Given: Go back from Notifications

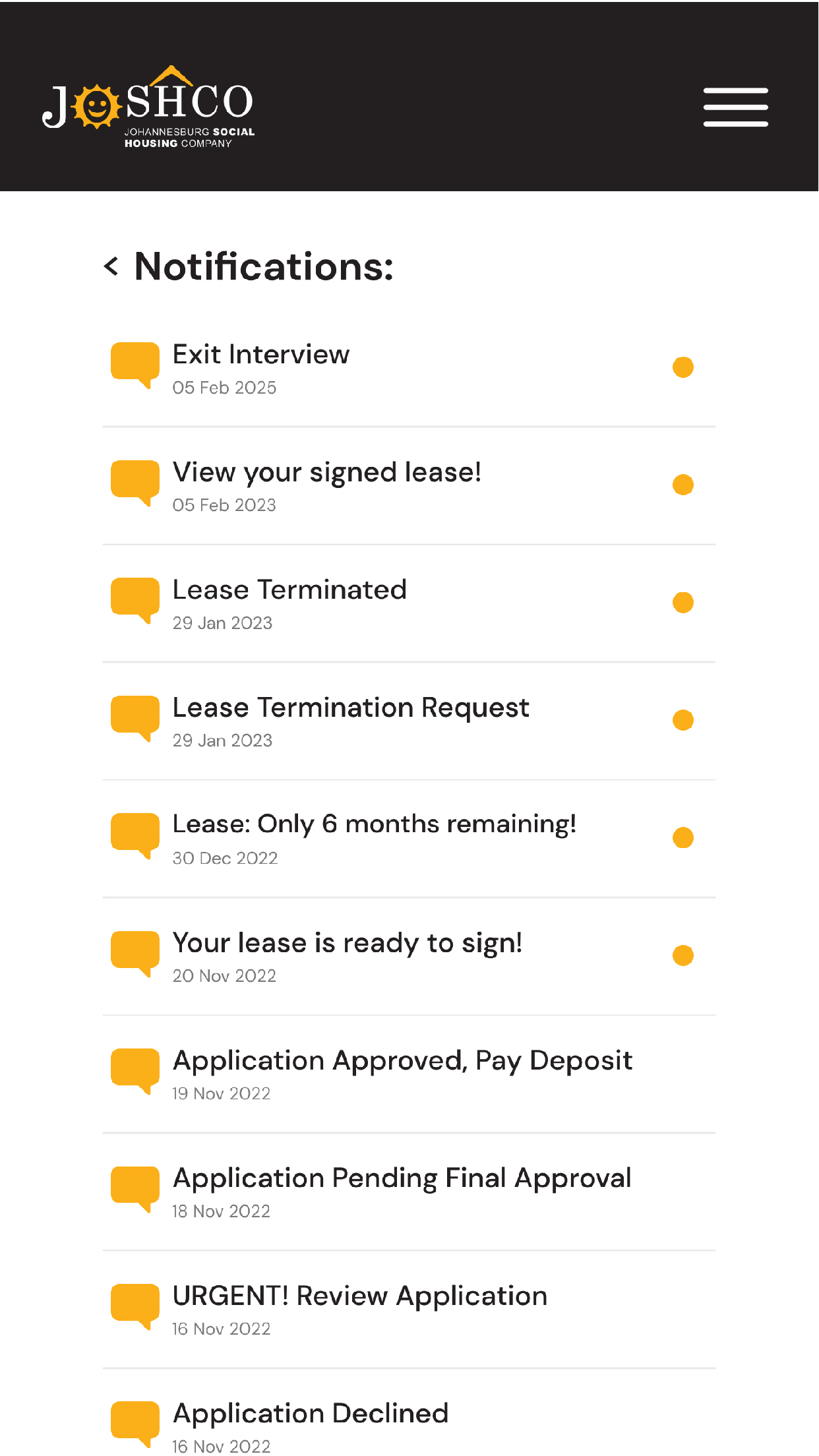Looking at the screenshot, I should [x=111, y=266].
